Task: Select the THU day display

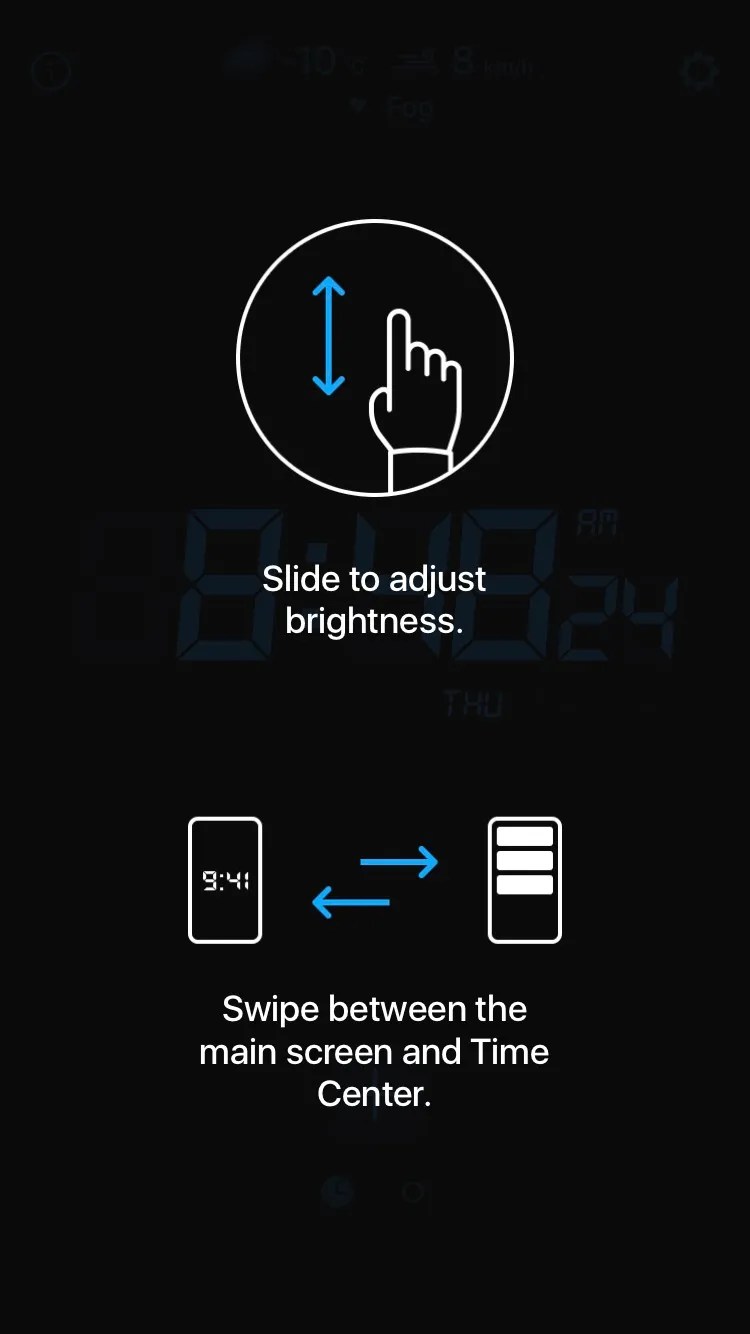Action: 478,703
